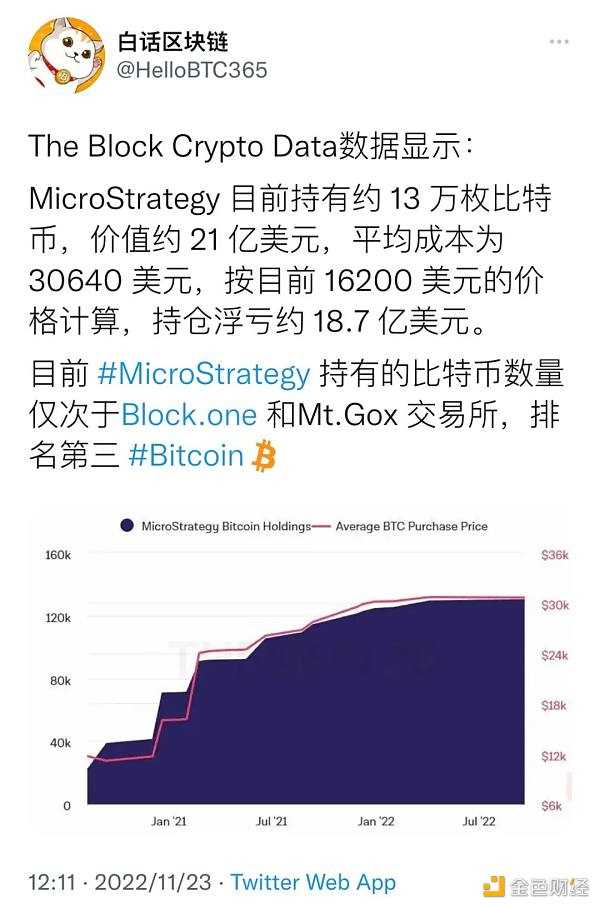Open the #MicroStrategy hashtag
600x908 pixels.
[204, 375]
